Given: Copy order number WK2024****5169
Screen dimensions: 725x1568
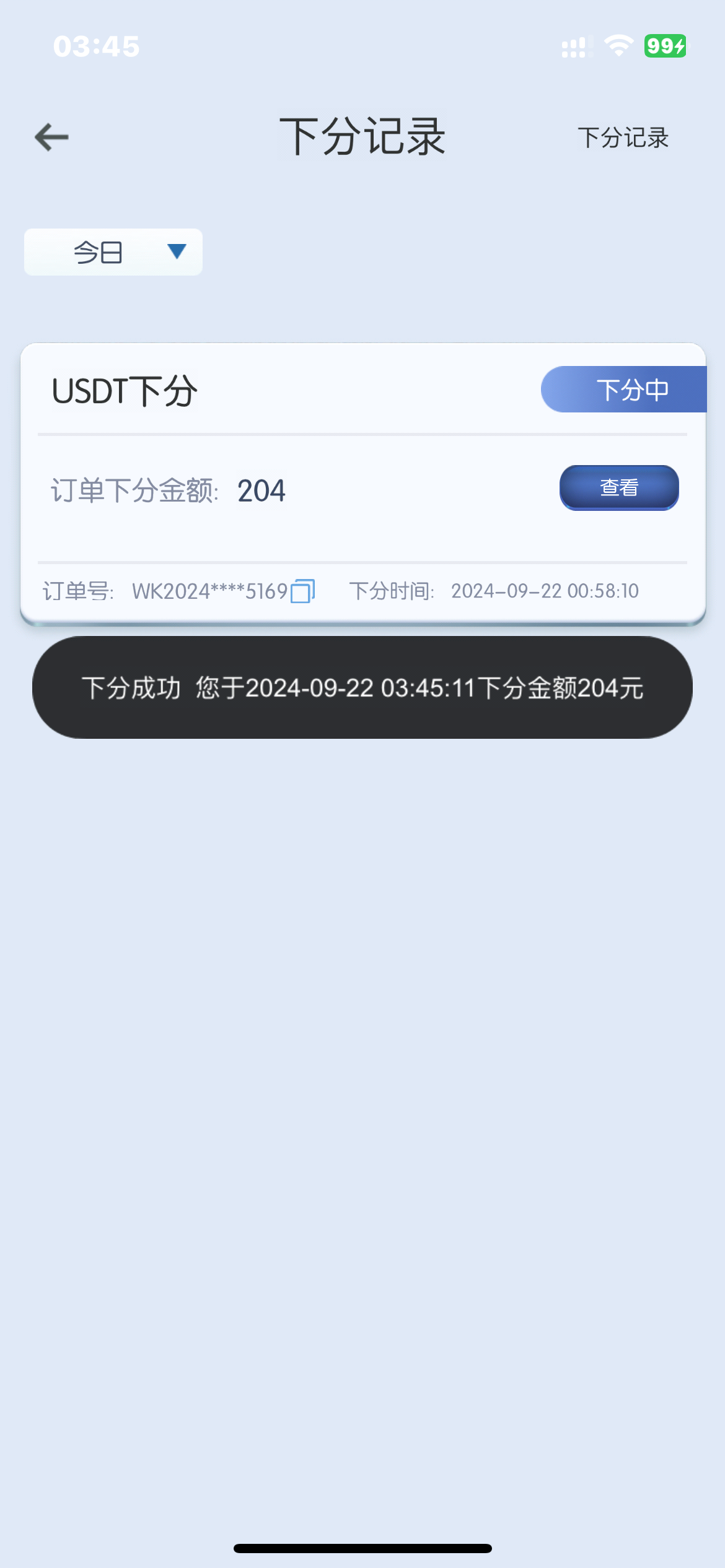Looking at the screenshot, I should pyautogui.click(x=302, y=591).
